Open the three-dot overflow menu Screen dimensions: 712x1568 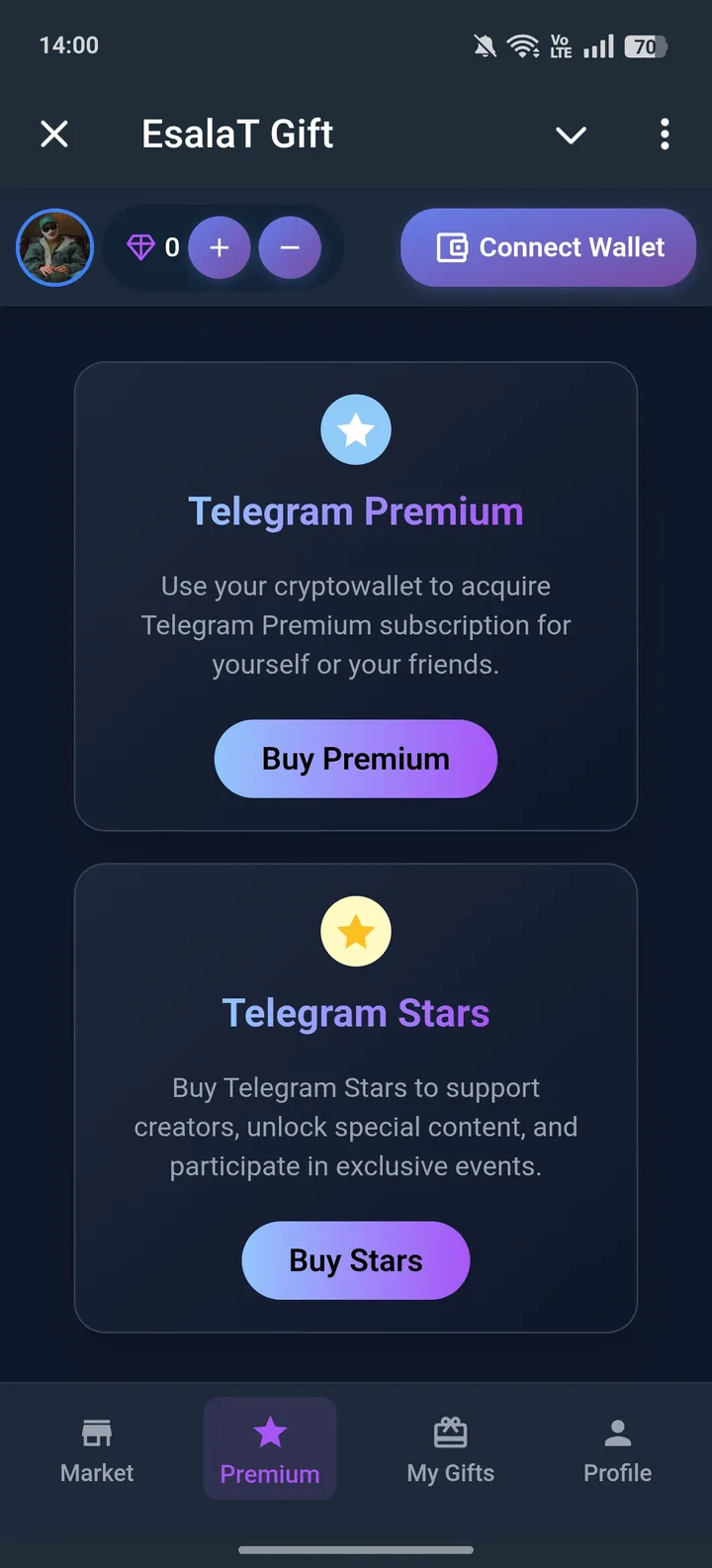pos(665,134)
